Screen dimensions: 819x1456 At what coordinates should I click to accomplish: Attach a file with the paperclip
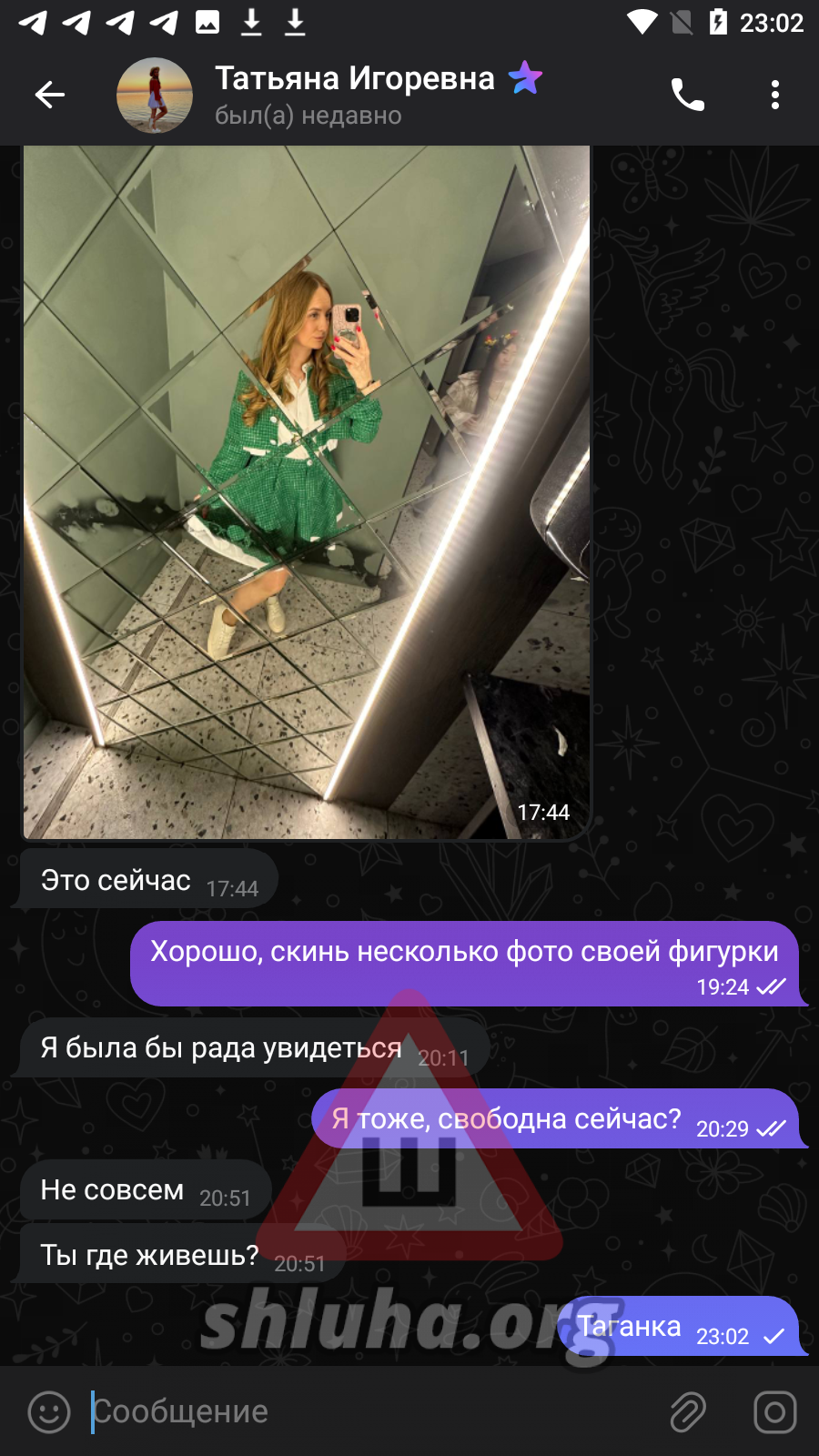[688, 1412]
